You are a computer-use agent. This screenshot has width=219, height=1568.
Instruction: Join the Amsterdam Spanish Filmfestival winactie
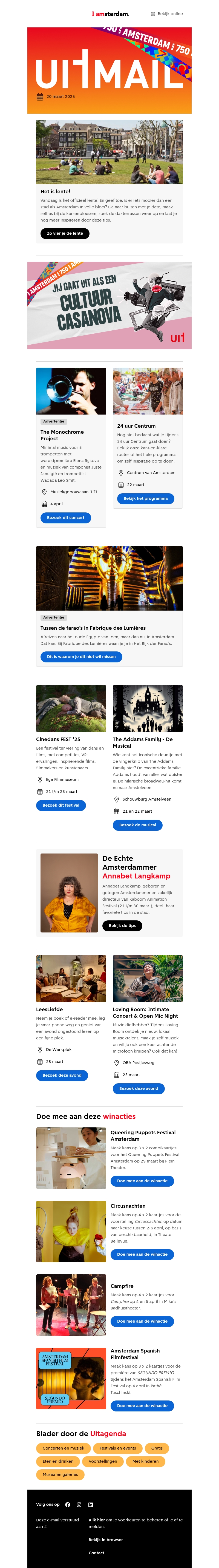[x=142, y=1405]
